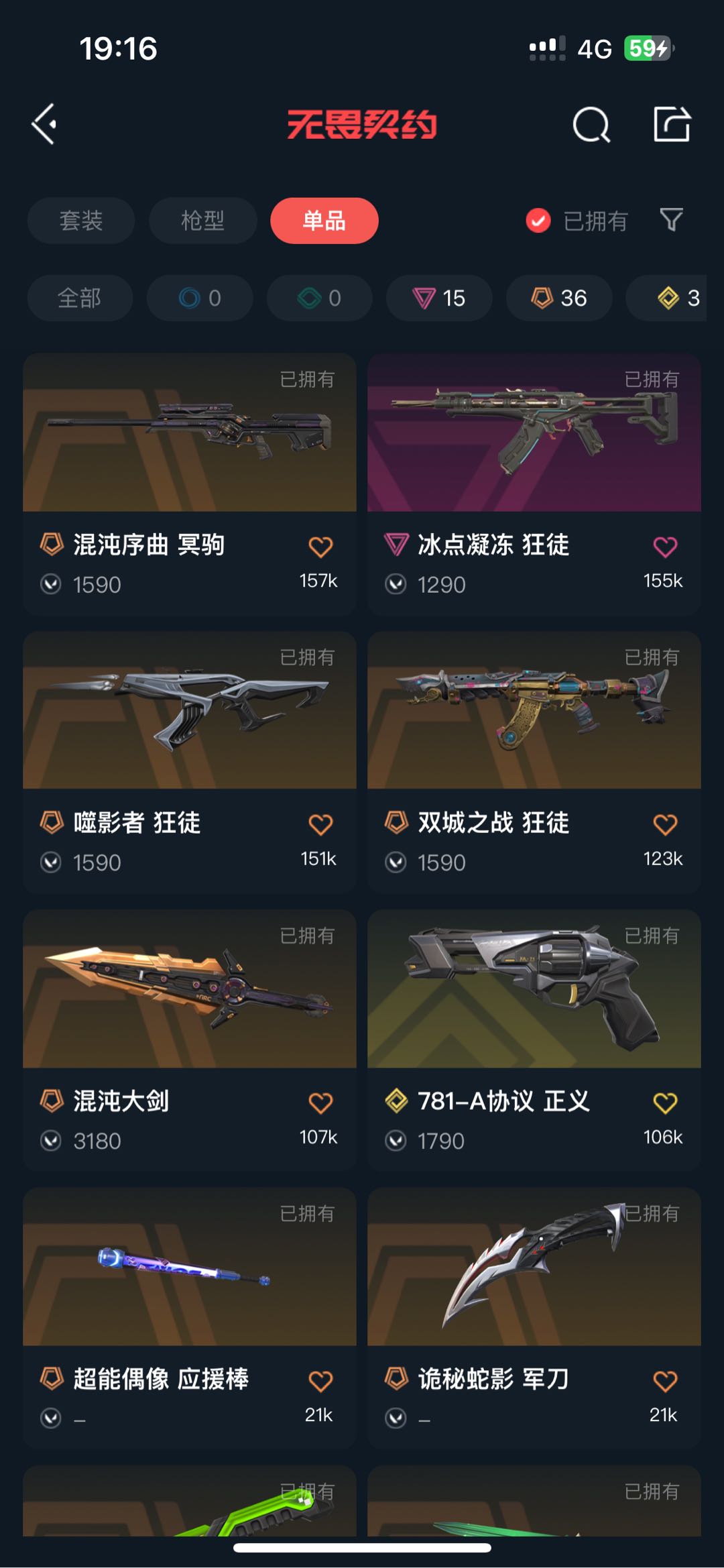Filter by orange-tier chip showing 36
This screenshot has height=1568, width=724.
(x=558, y=298)
